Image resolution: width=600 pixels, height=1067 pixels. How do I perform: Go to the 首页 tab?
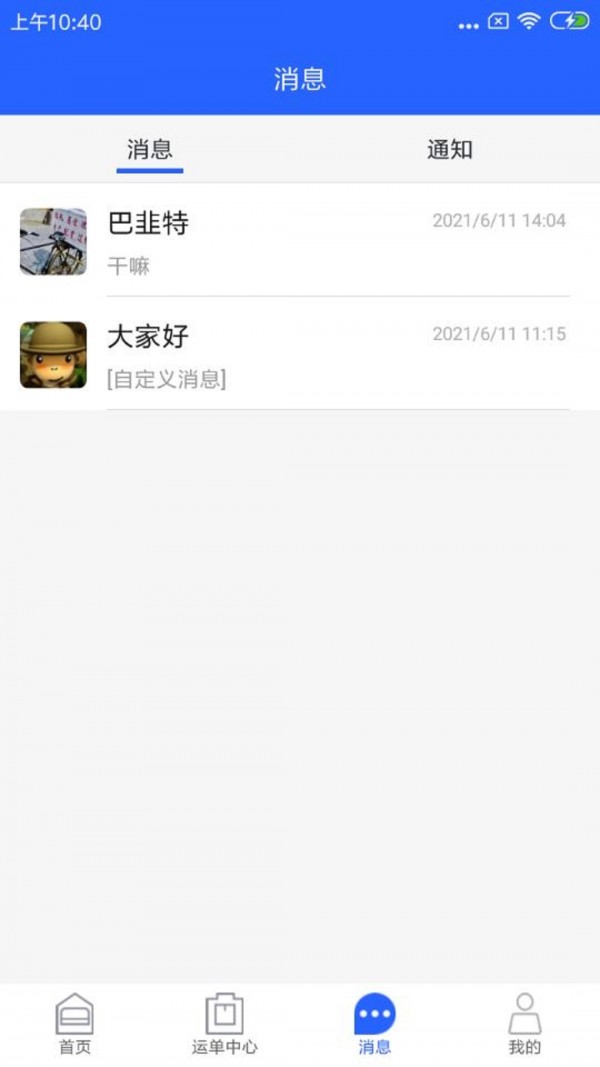75,1024
